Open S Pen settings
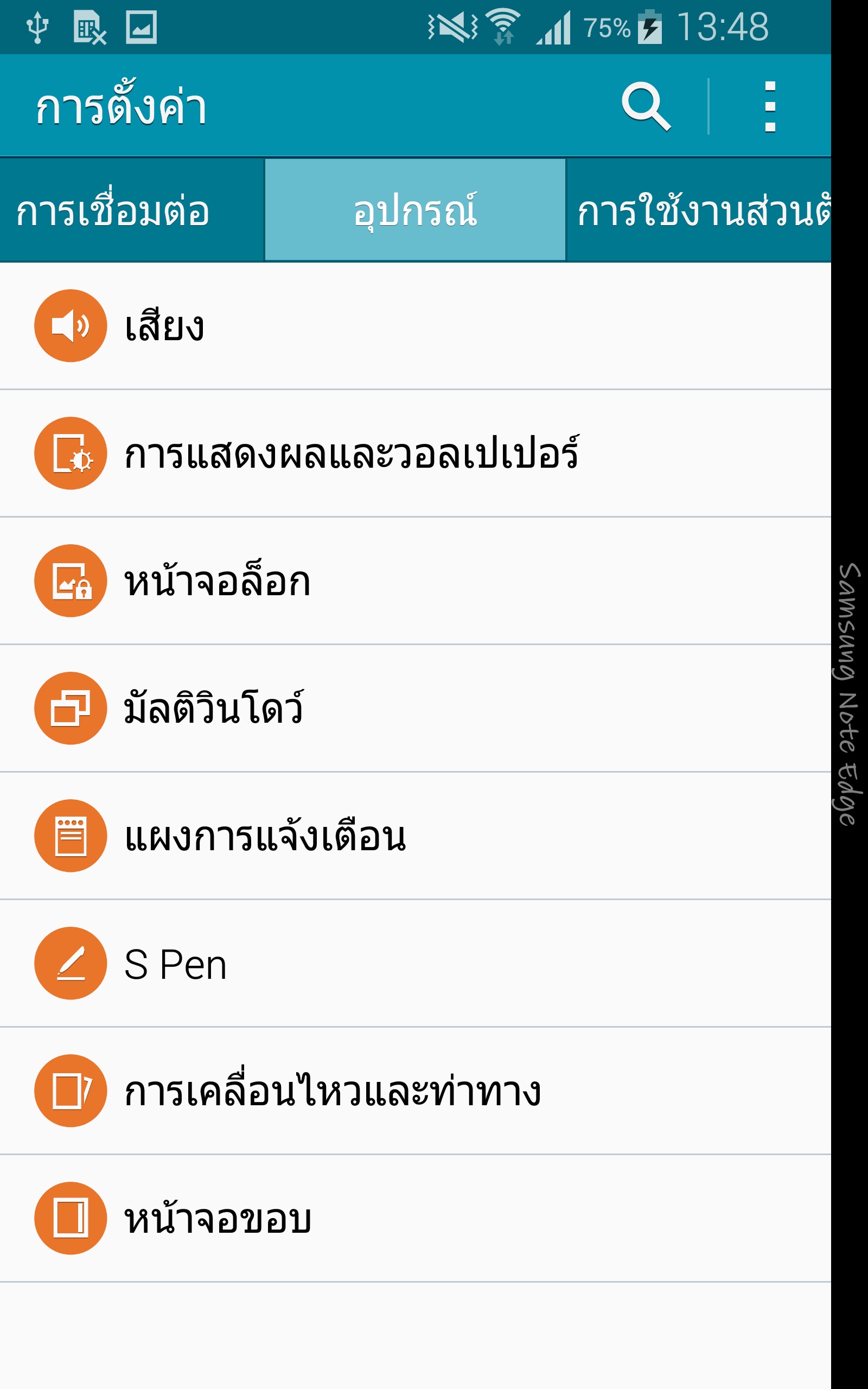 coord(416,963)
